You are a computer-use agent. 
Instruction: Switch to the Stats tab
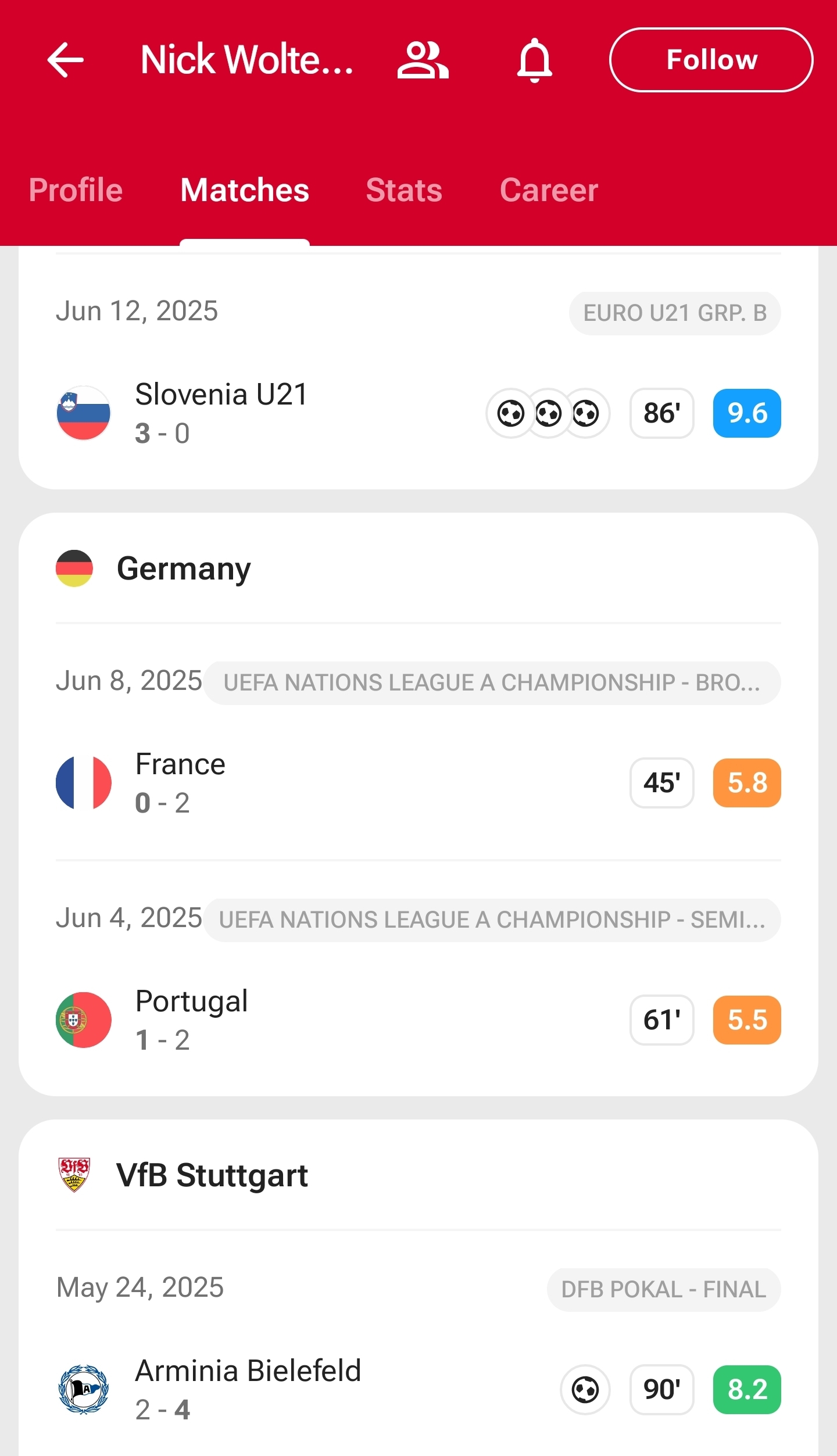coord(404,190)
